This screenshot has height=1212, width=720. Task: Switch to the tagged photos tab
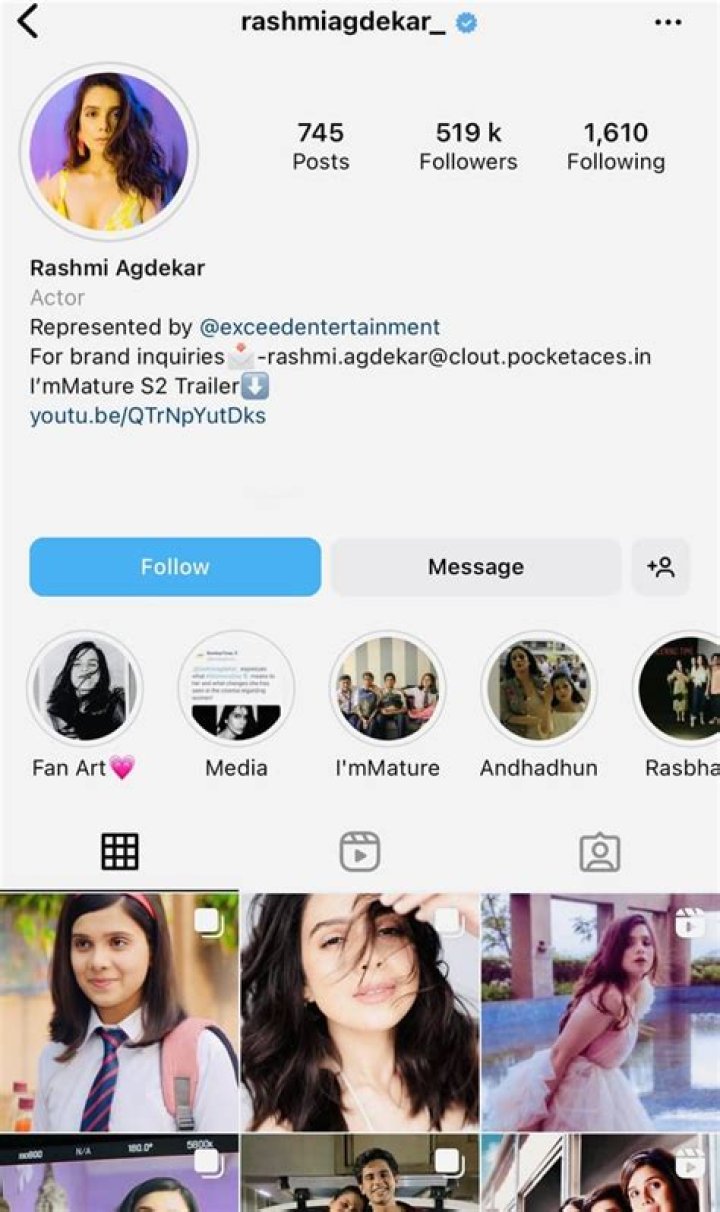[x=599, y=852]
